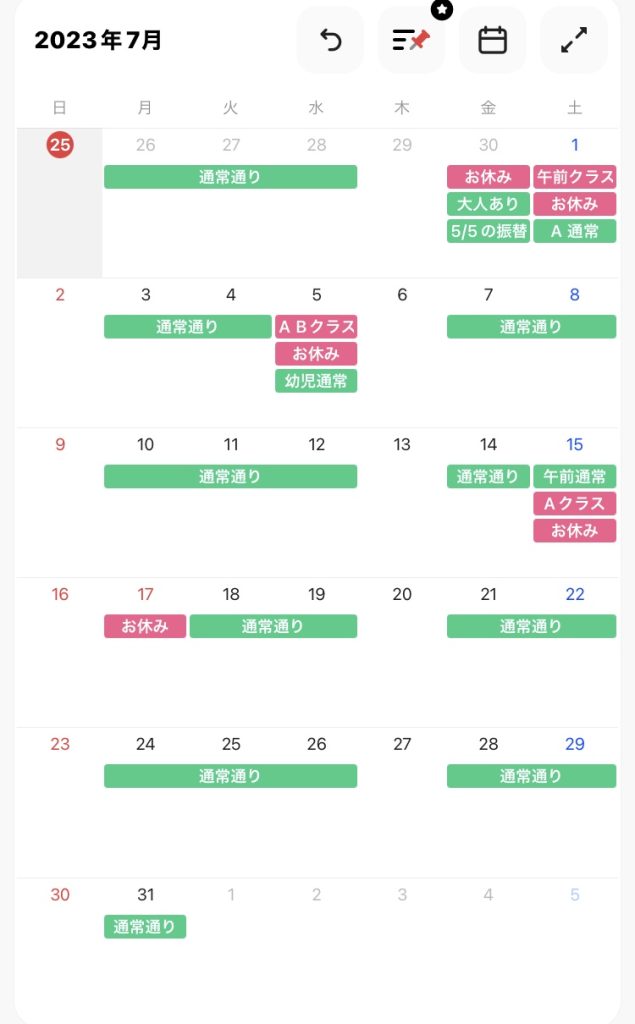
Task: Select today's date, June 25
Action: (x=59, y=144)
